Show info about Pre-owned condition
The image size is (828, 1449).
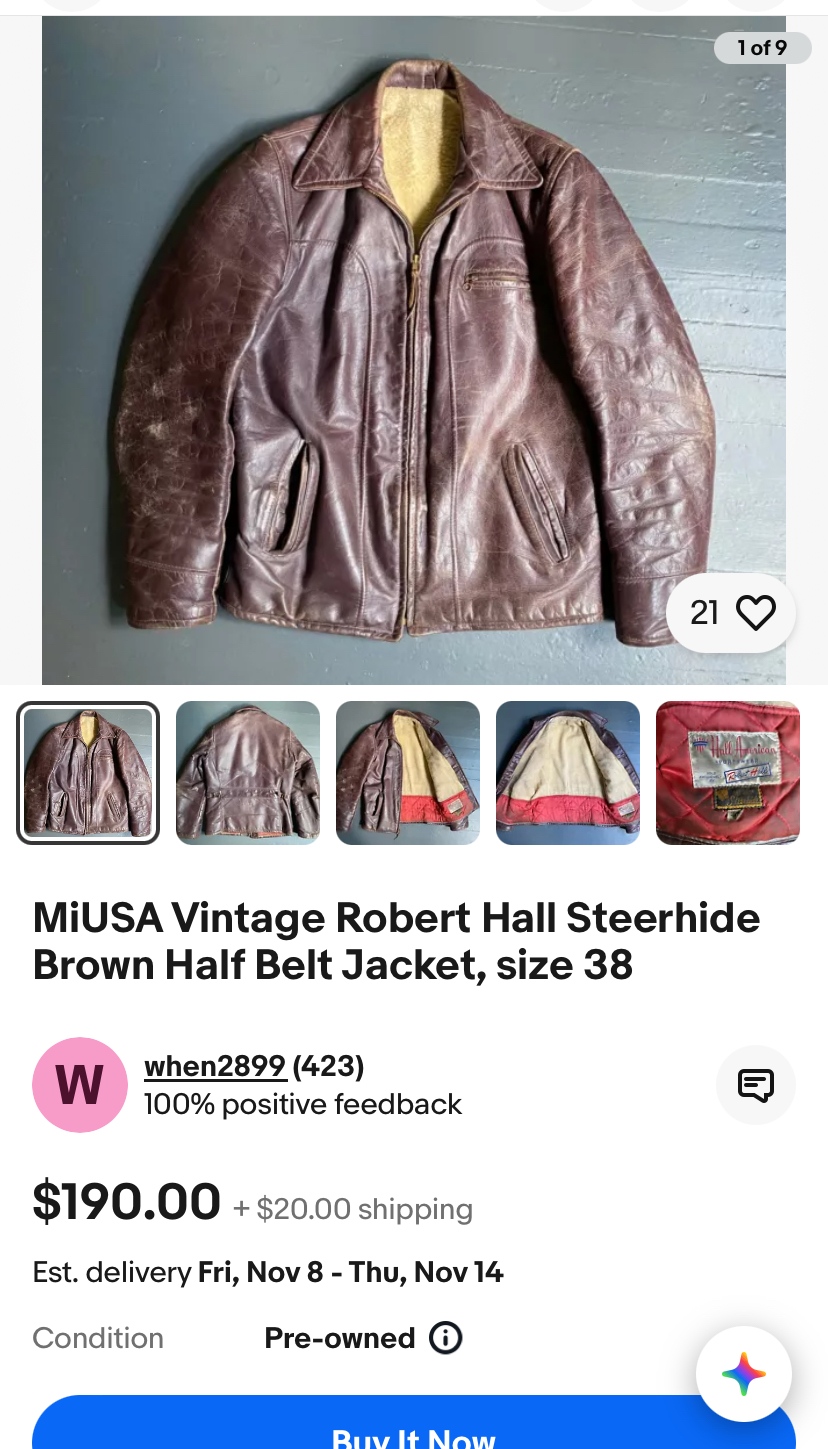pos(446,1338)
